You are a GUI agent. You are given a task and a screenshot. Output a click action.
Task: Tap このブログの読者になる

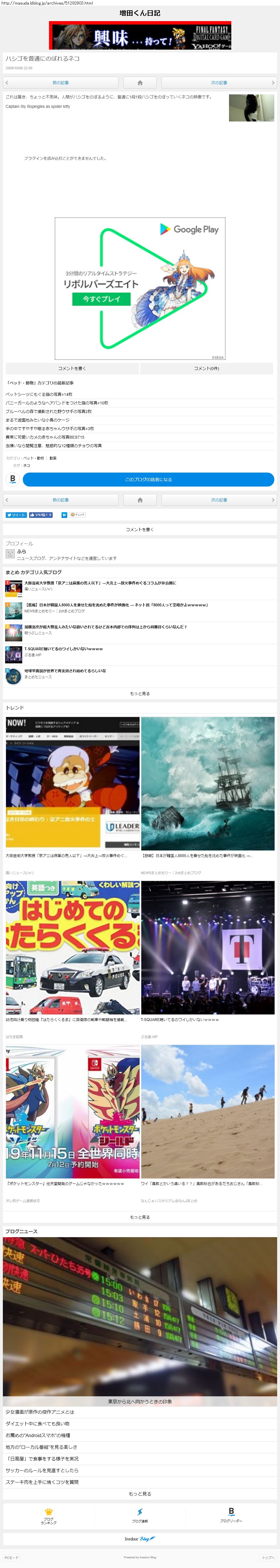click(x=148, y=480)
